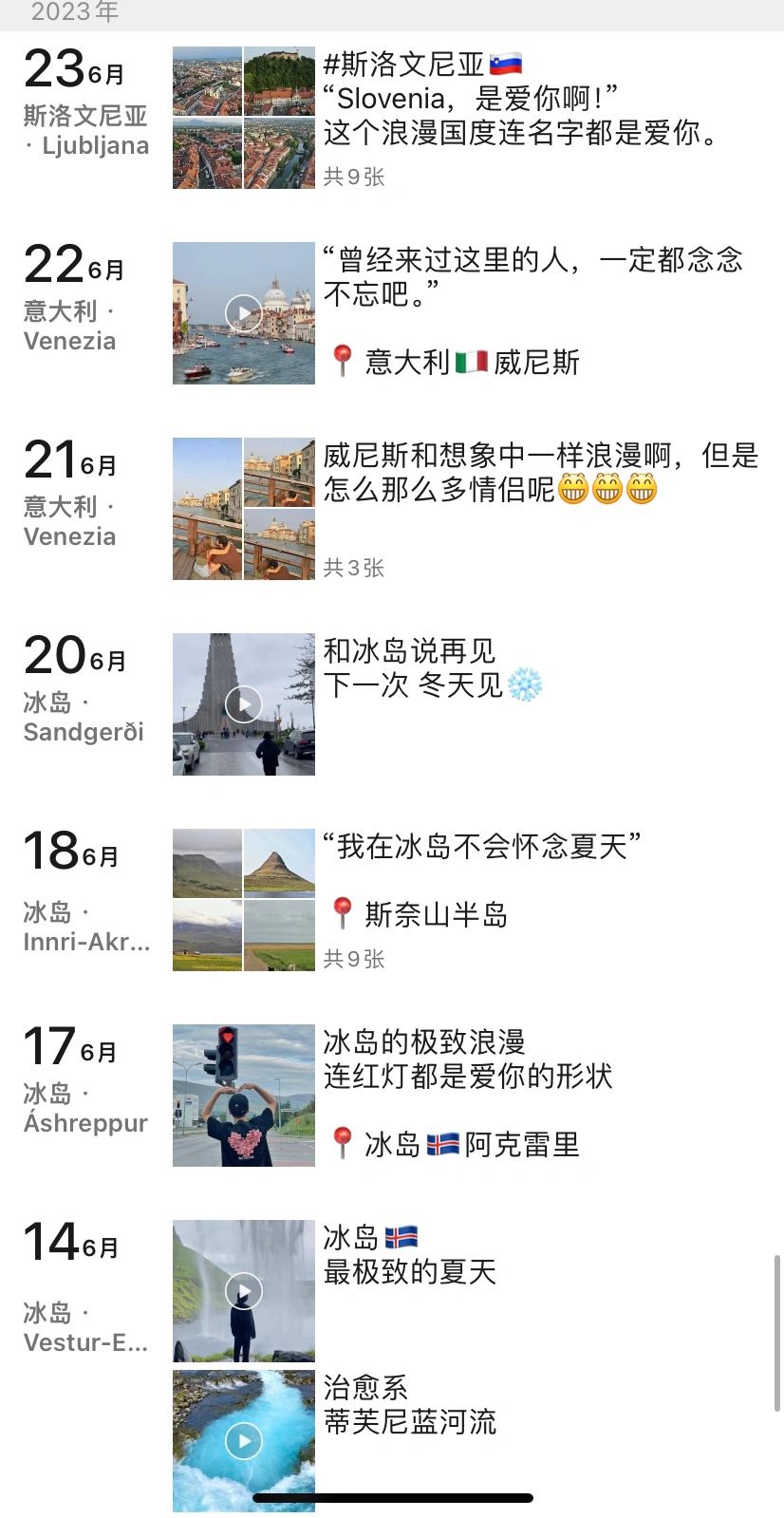Play the June 22 Venice canal video

244,313
